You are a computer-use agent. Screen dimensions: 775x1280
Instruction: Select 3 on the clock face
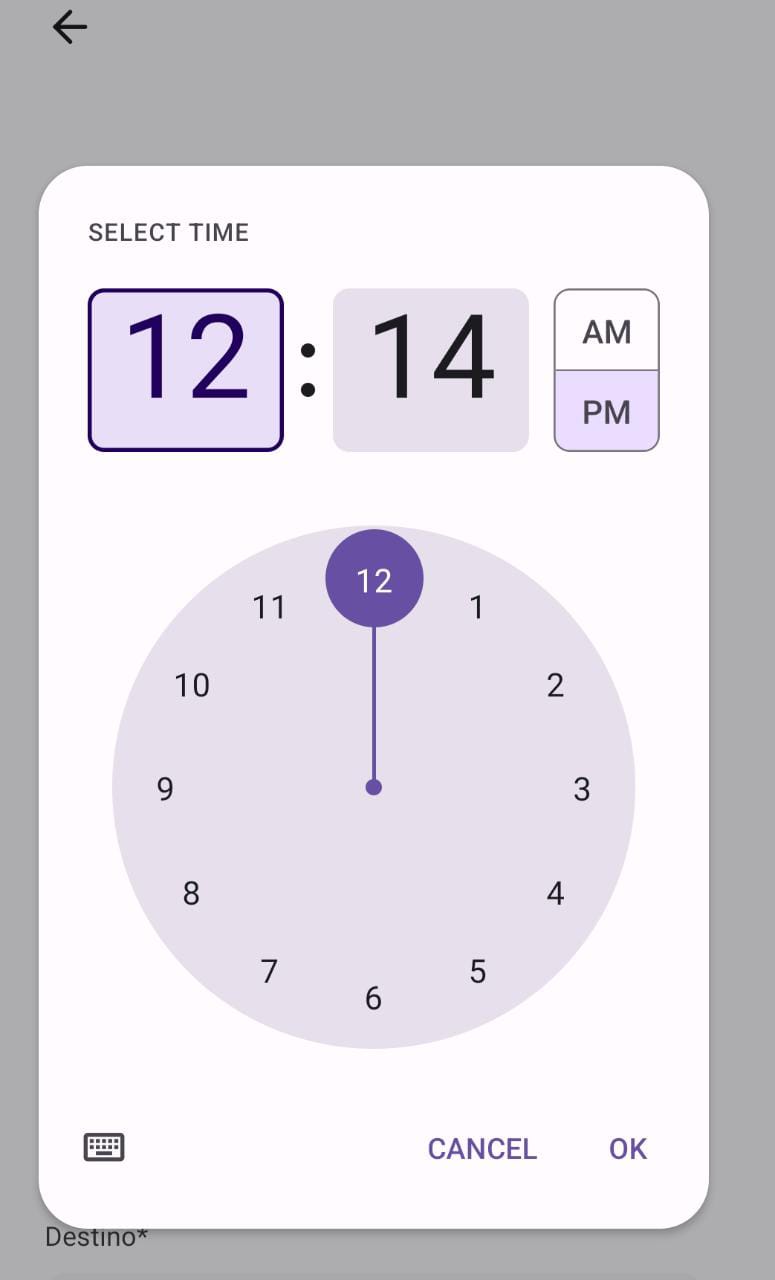(582, 789)
